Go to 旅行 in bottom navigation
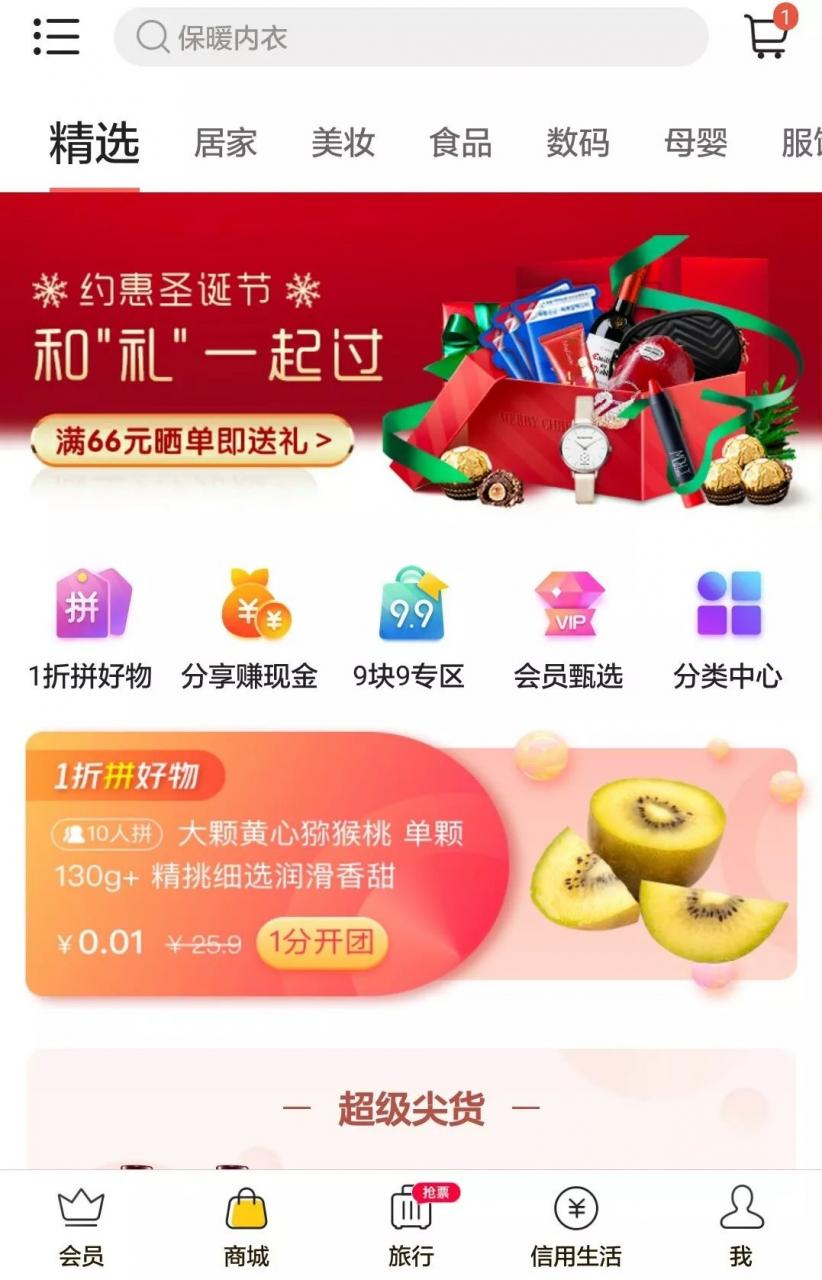 tap(411, 1226)
